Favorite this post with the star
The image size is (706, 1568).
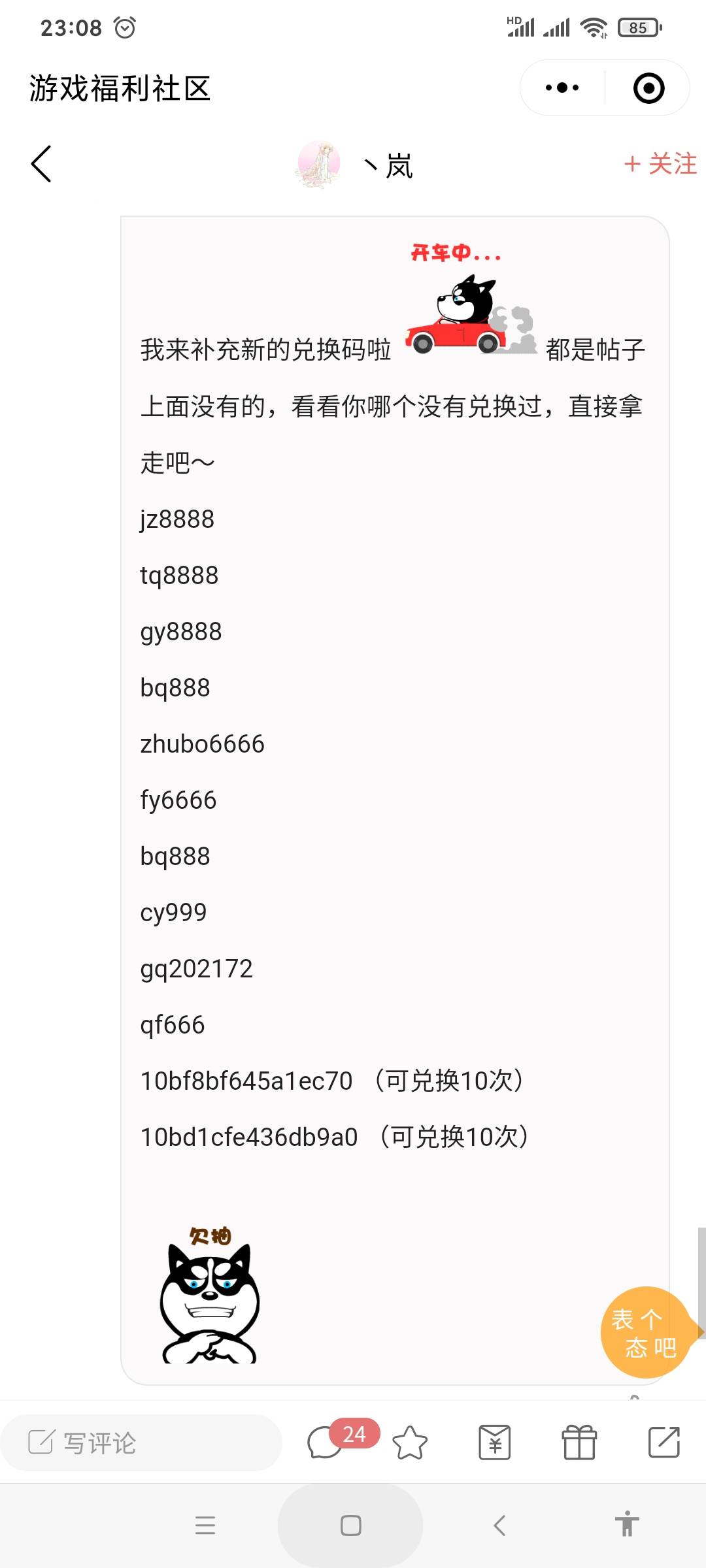coord(410,1443)
